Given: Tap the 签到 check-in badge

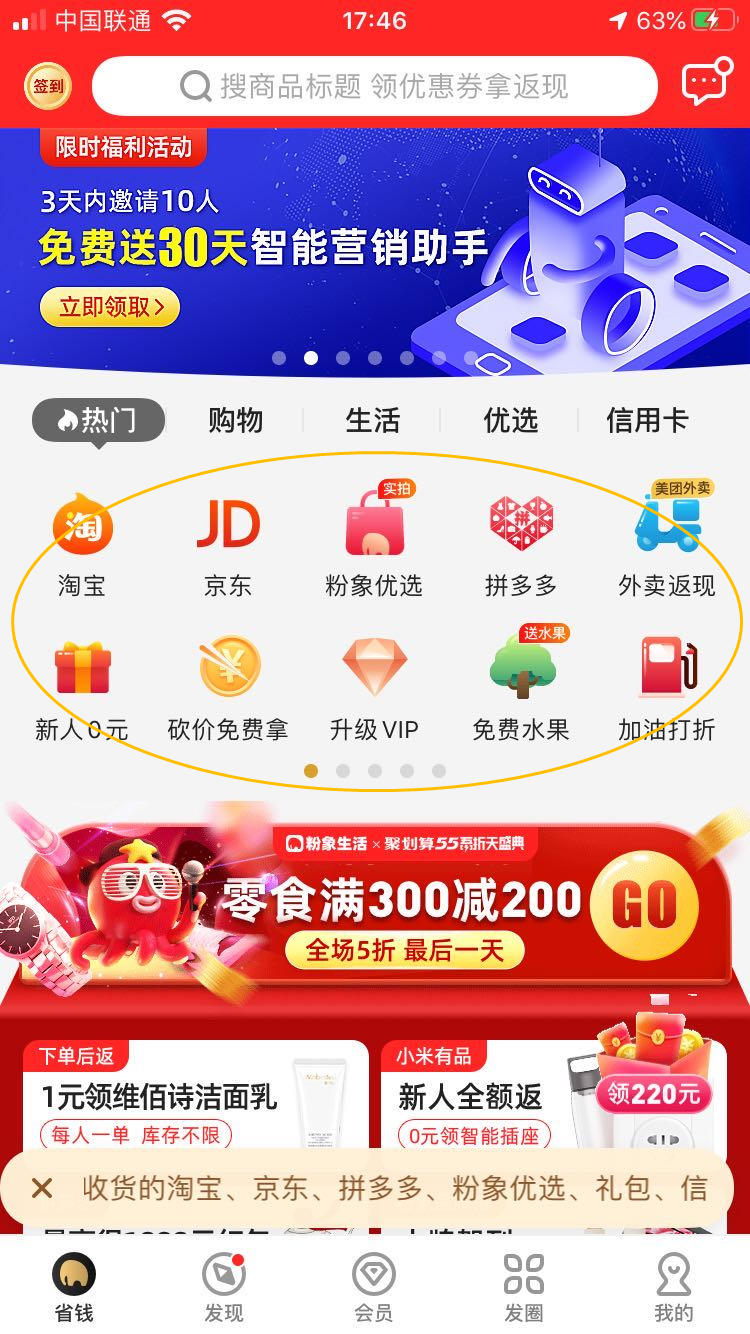Looking at the screenshot, I should click(47, 86).
